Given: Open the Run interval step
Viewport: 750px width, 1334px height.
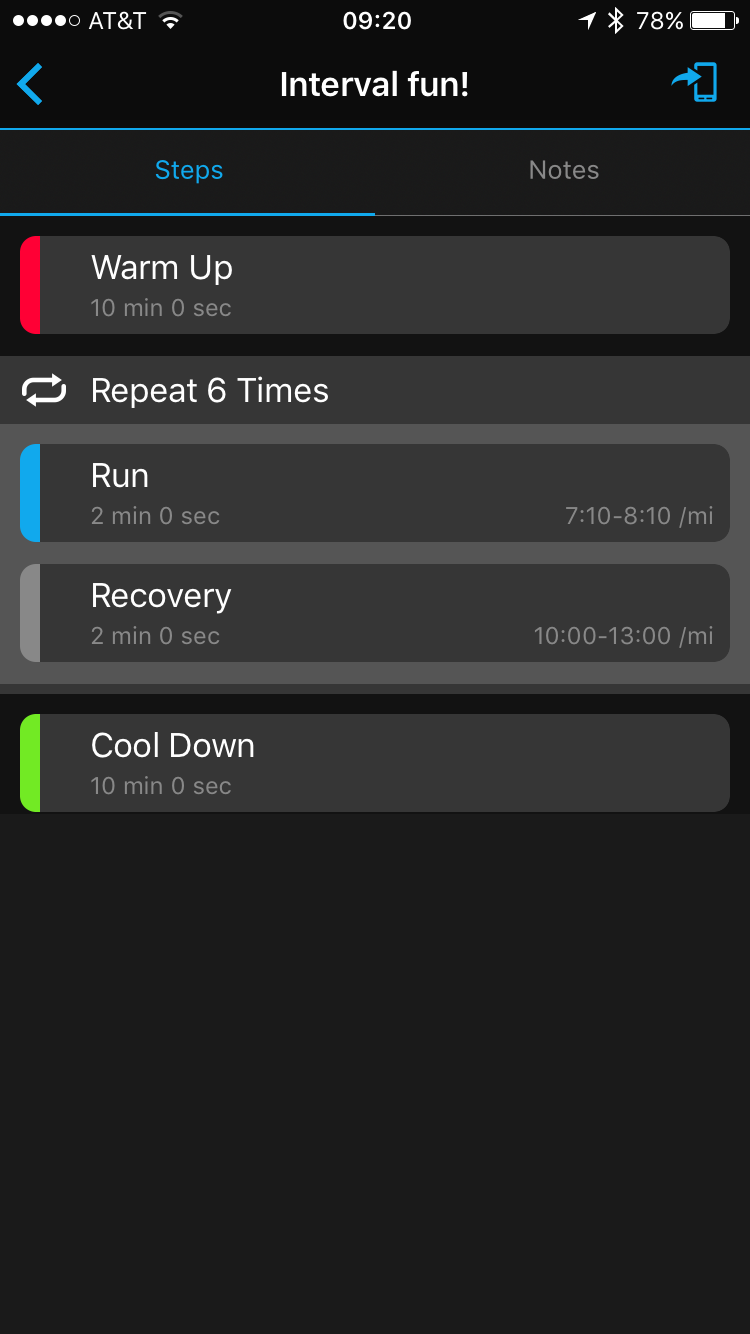Looking at the screenshot, I should tap(375, 493).
